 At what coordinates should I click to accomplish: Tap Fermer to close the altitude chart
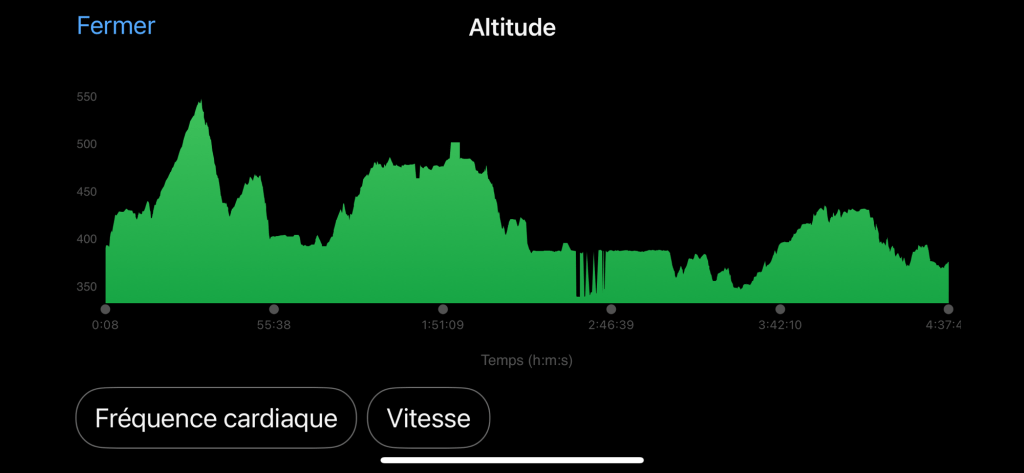(116, 26)
